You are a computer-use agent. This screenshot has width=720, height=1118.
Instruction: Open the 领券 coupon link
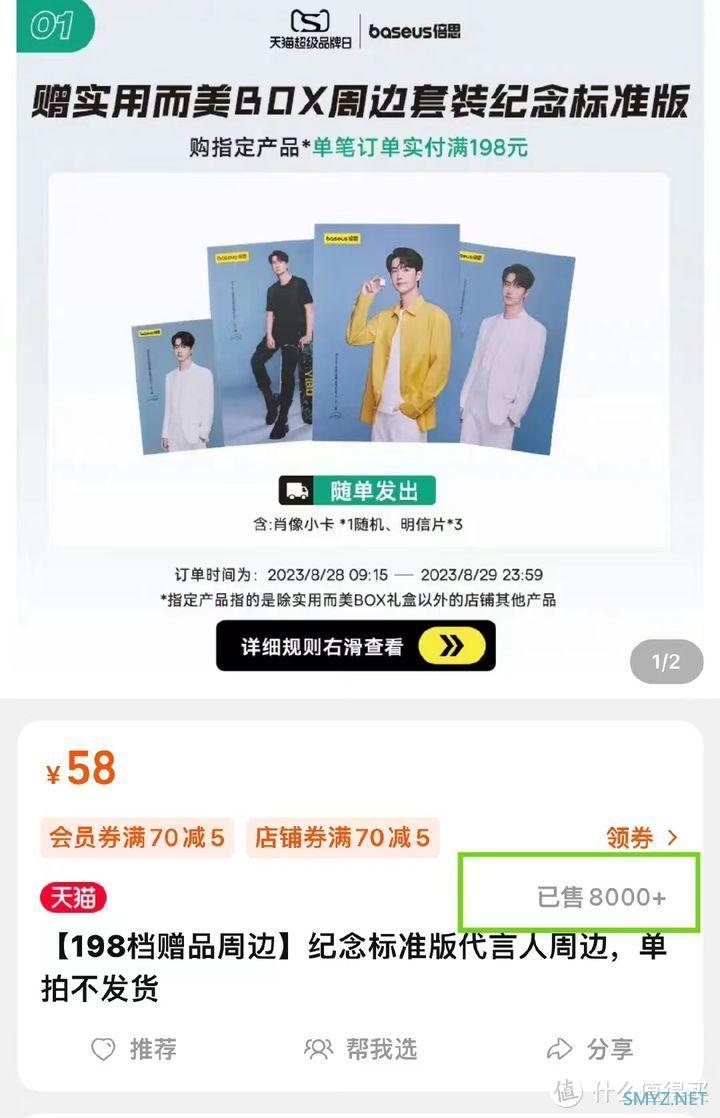pyautogui.click(x=641, y=838)
